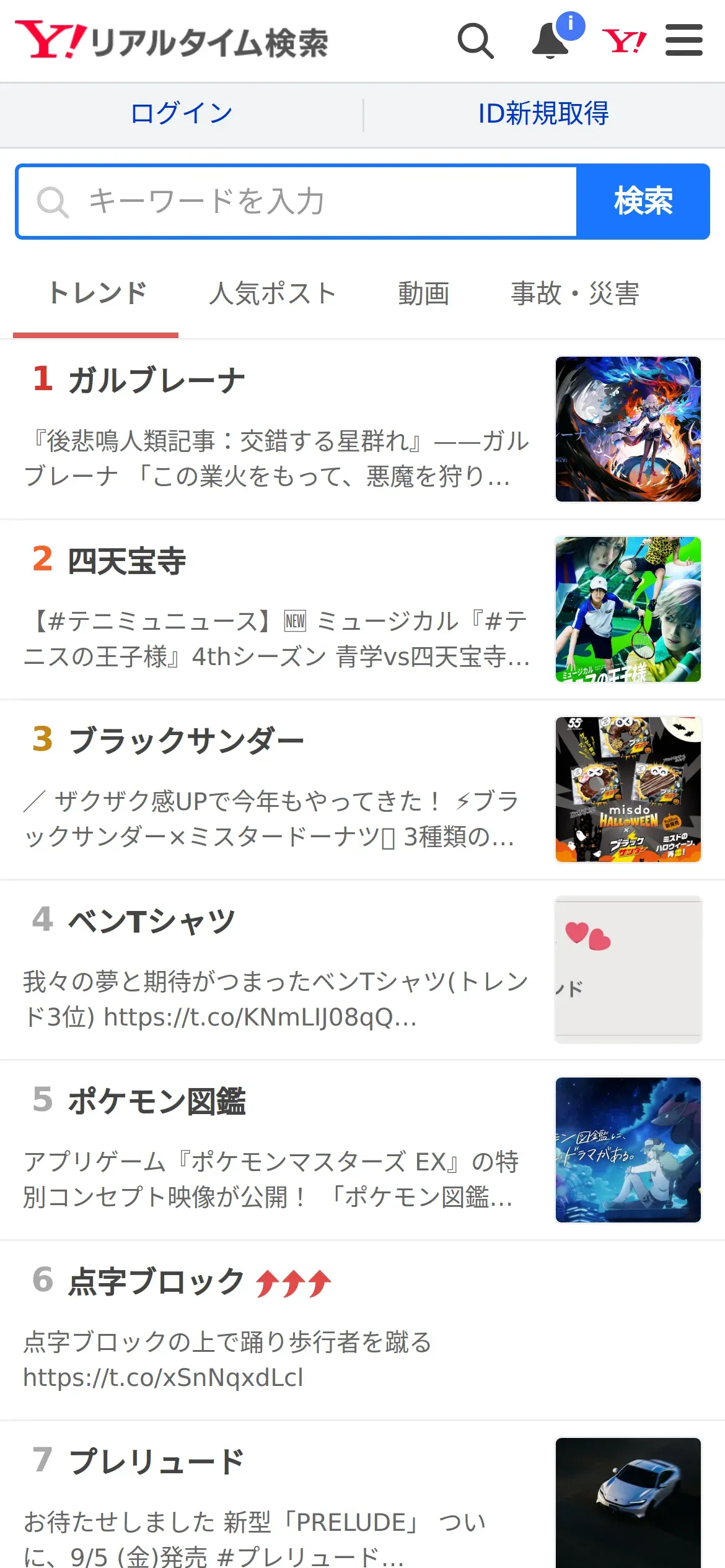Image resolution: width=725 pixels, height=1568 pixels.
Task: Open the rising 点字ブロック trend
Action: (156, 1282)
